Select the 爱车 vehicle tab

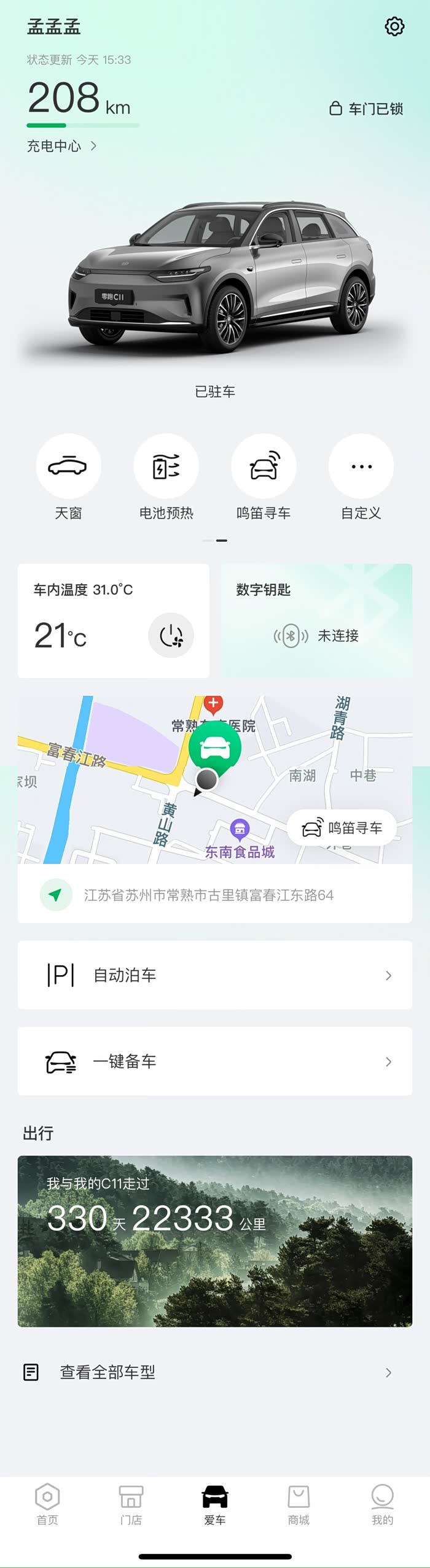click(x=215, y=1505)
